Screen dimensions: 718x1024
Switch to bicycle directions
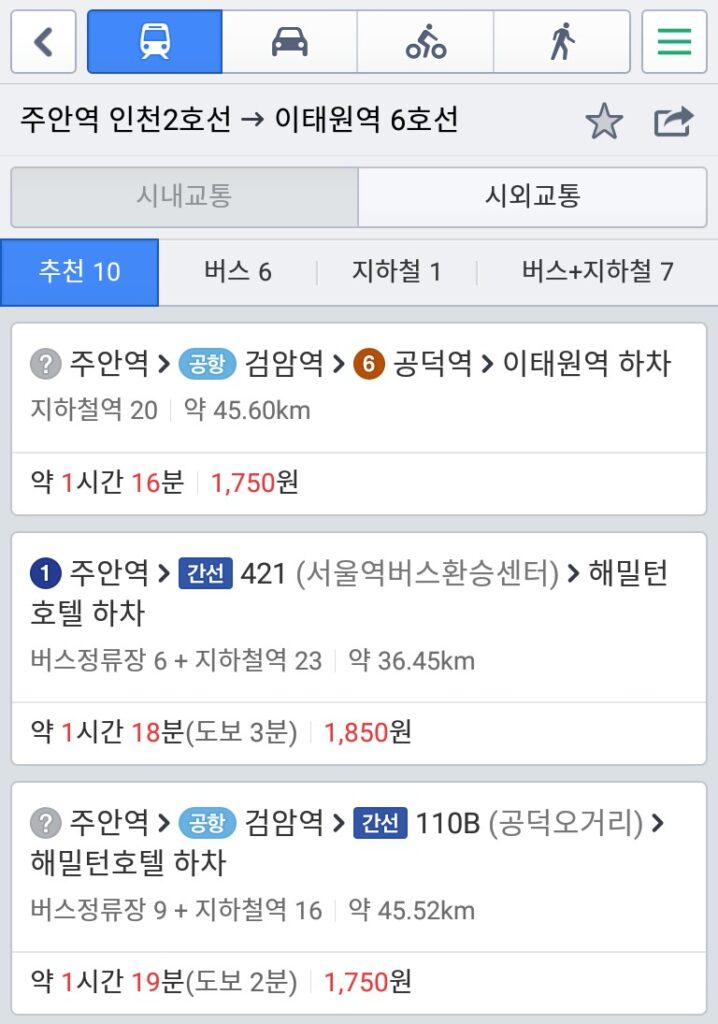tap(425, 42)
